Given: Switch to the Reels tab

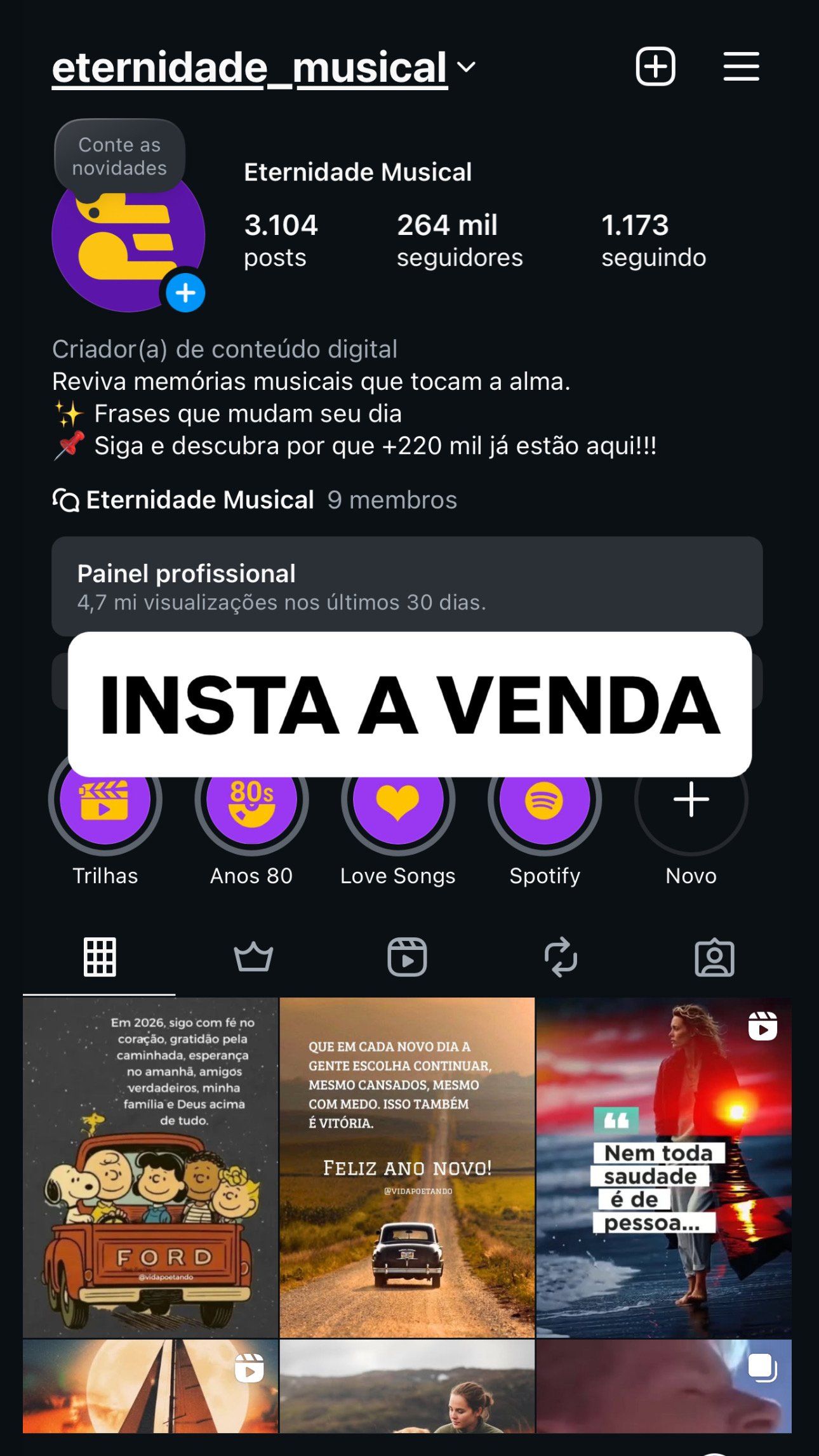Looking at the screenshot, I should click(x=407, y=957).
